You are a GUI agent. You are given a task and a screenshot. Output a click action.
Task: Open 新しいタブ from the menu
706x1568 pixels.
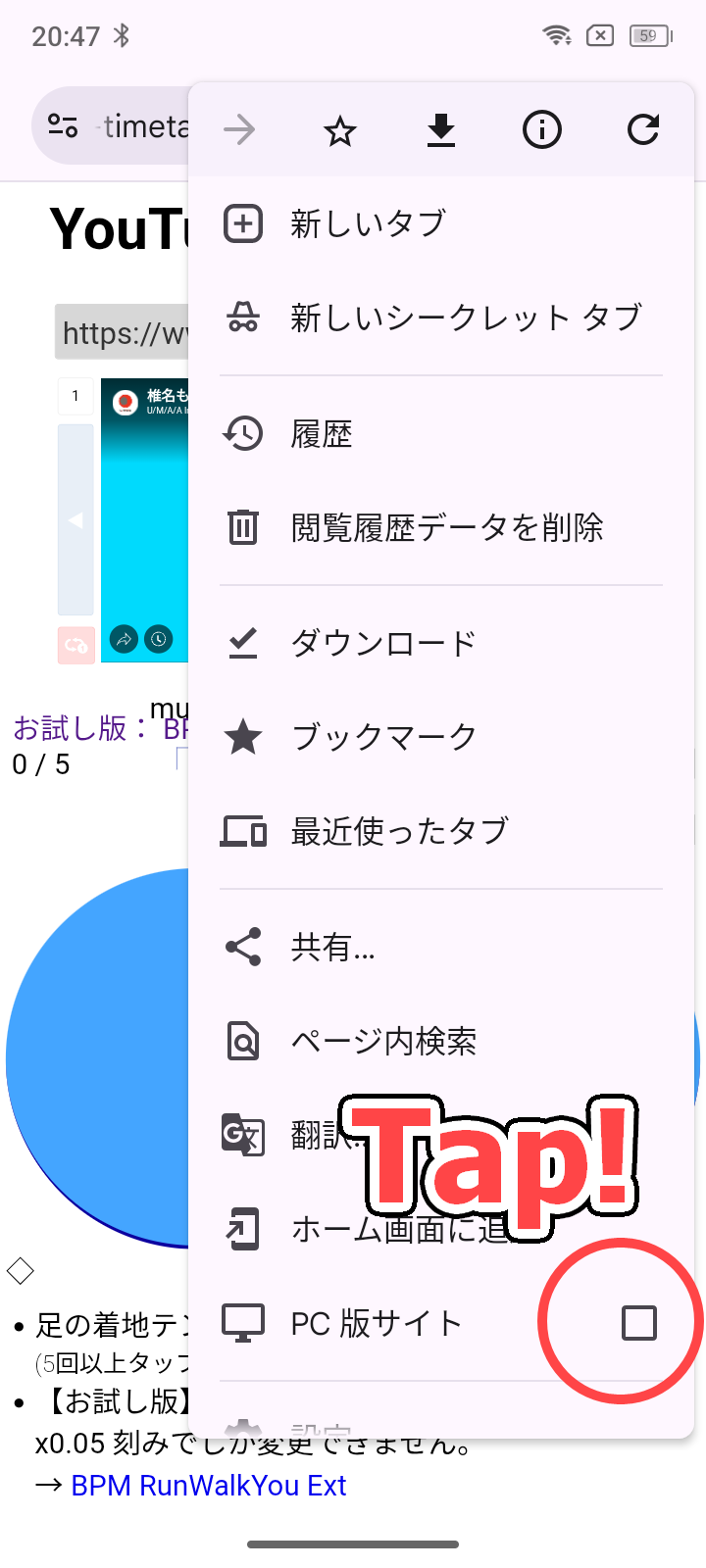click(368, 224)
